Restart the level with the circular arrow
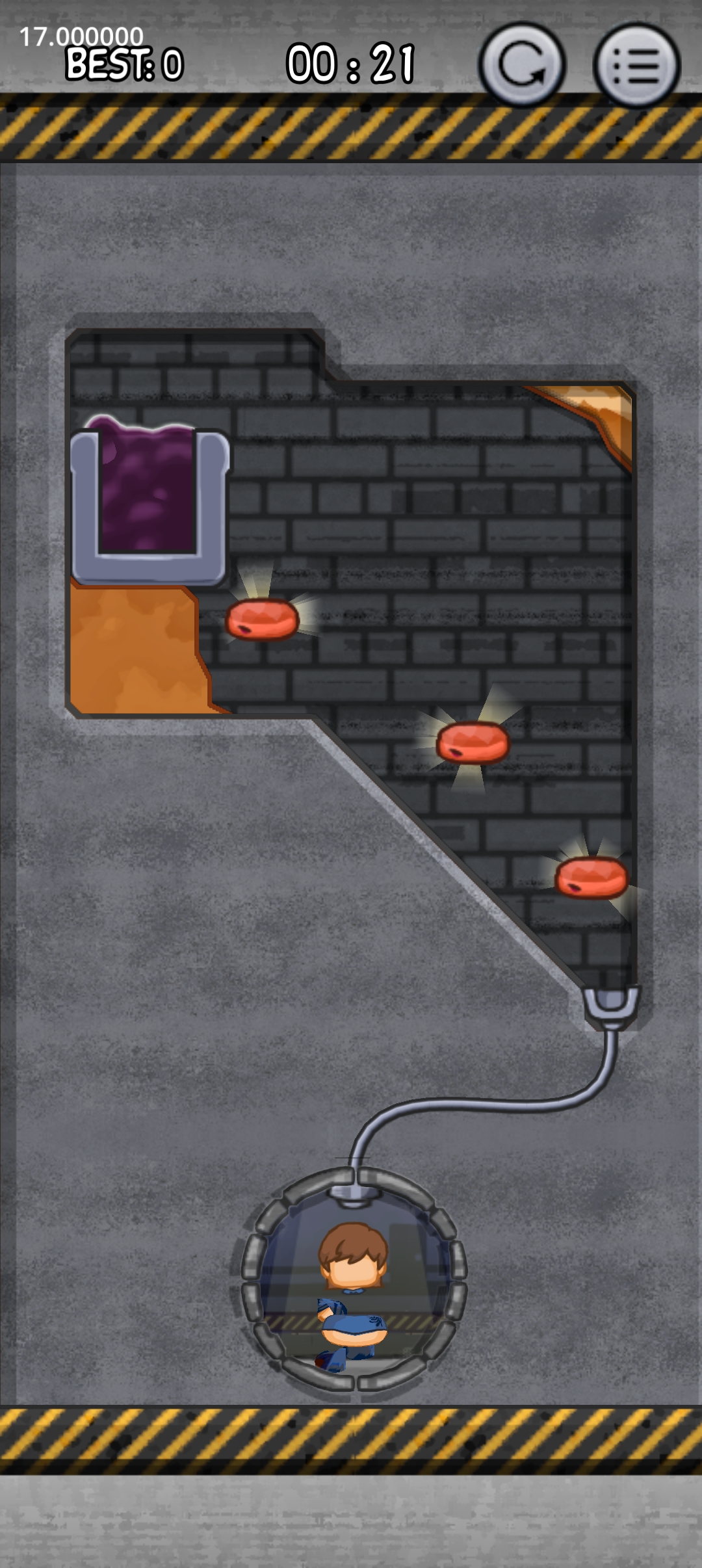This screenshot has height=1568, width=702. click(522, 64)
